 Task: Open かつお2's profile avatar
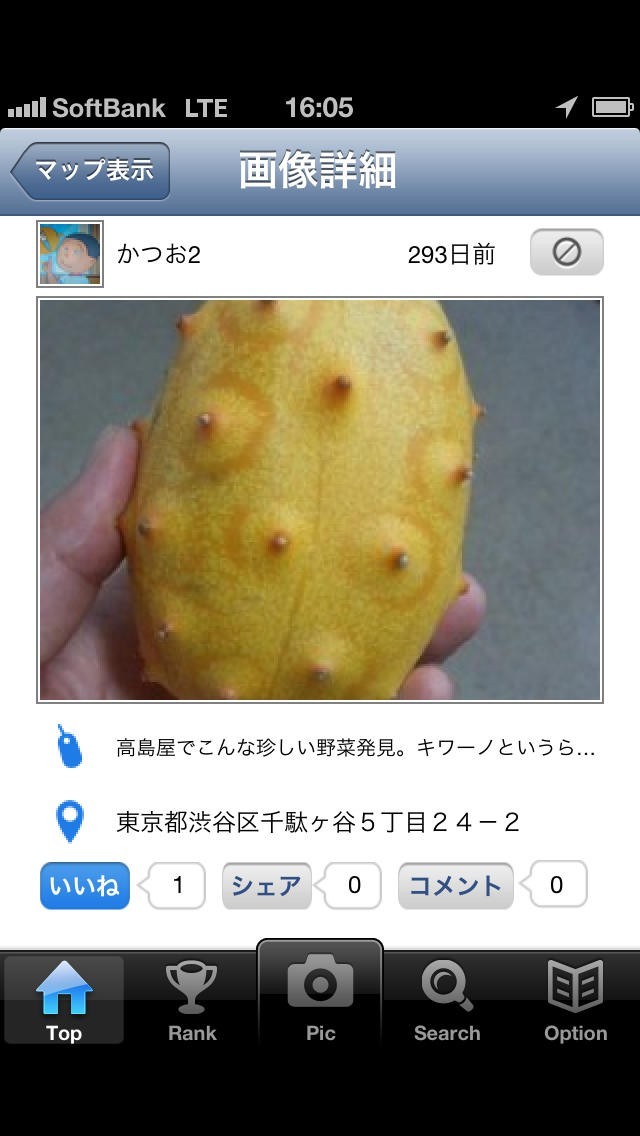70,254
